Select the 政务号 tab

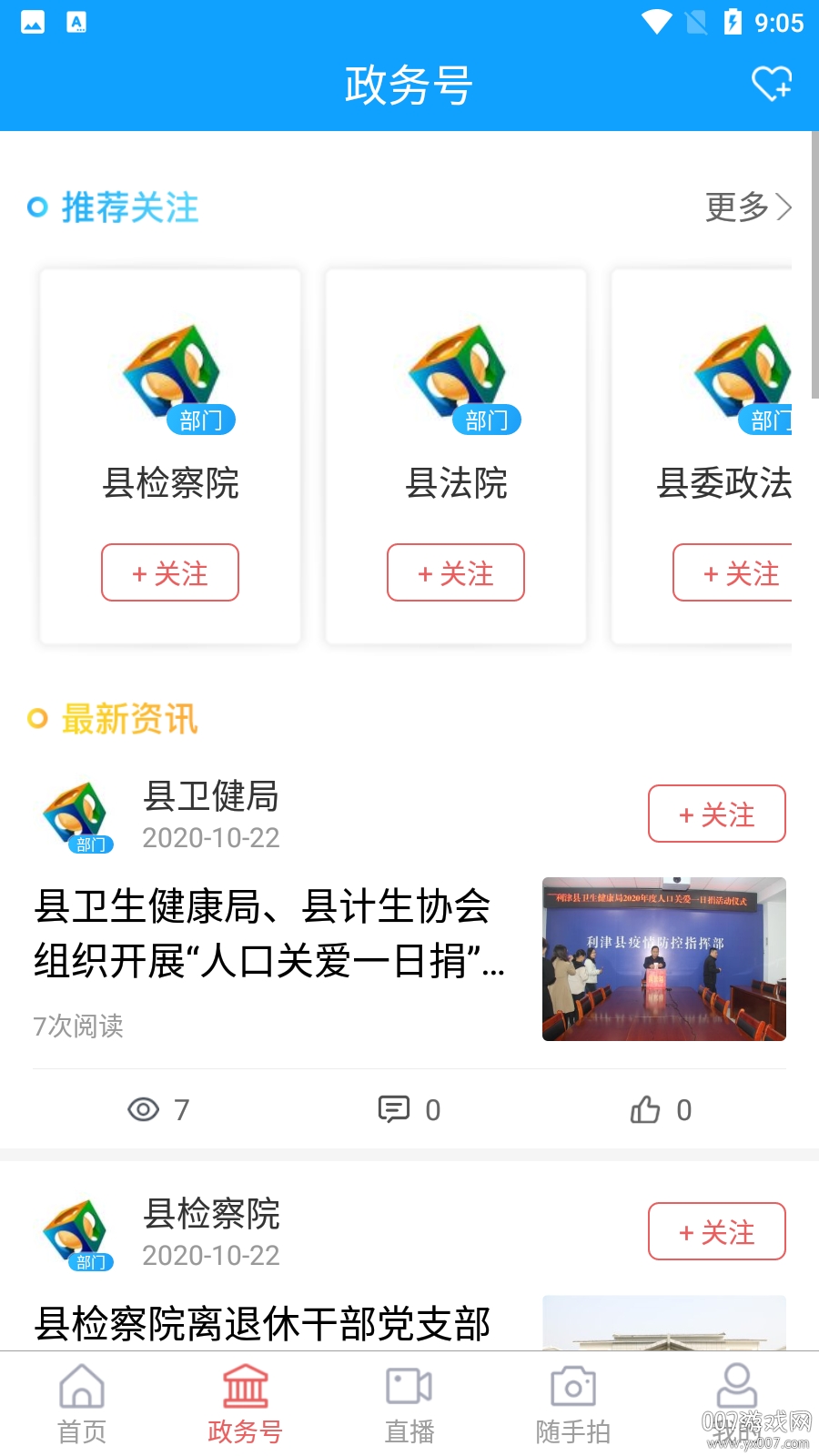point(246,1404)
